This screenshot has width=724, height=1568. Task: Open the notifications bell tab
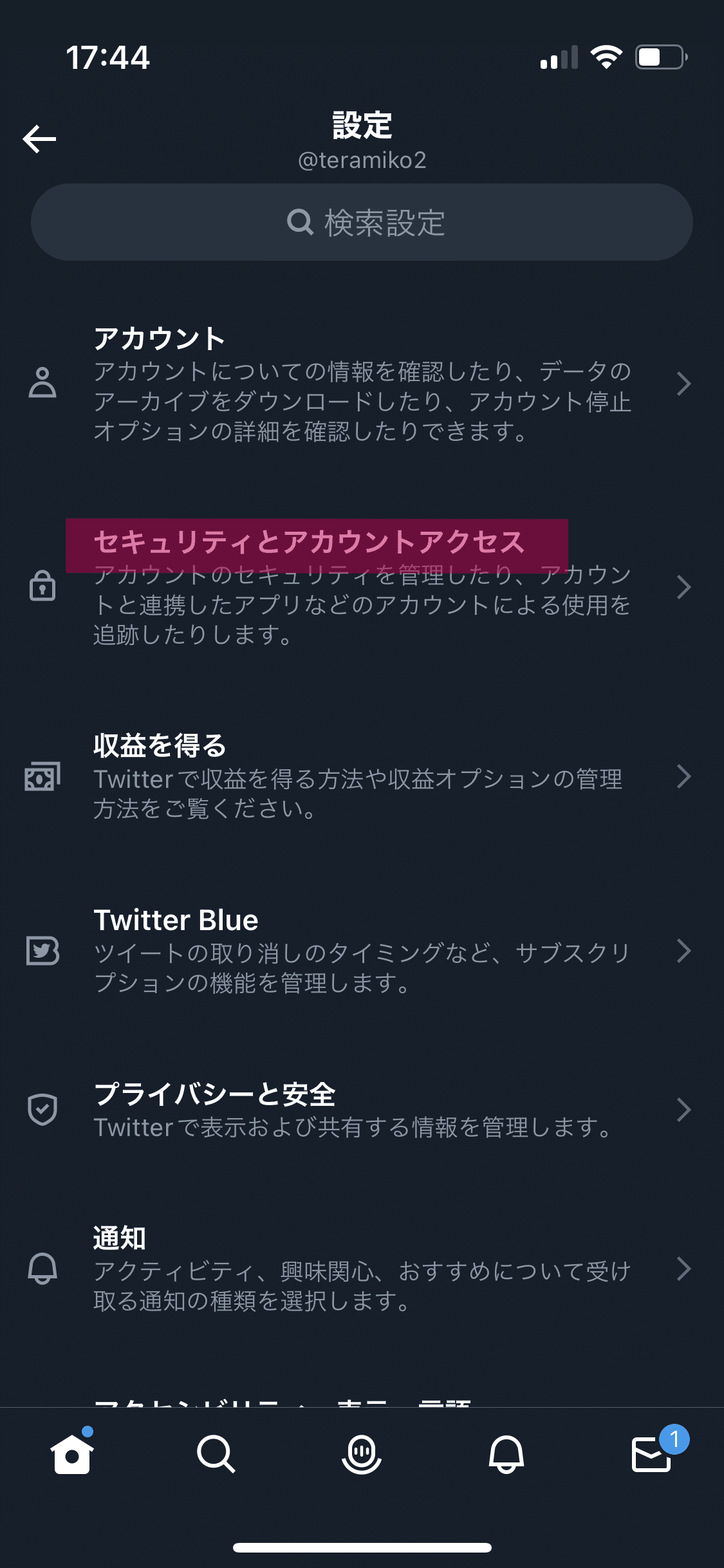coord(506,1453)
